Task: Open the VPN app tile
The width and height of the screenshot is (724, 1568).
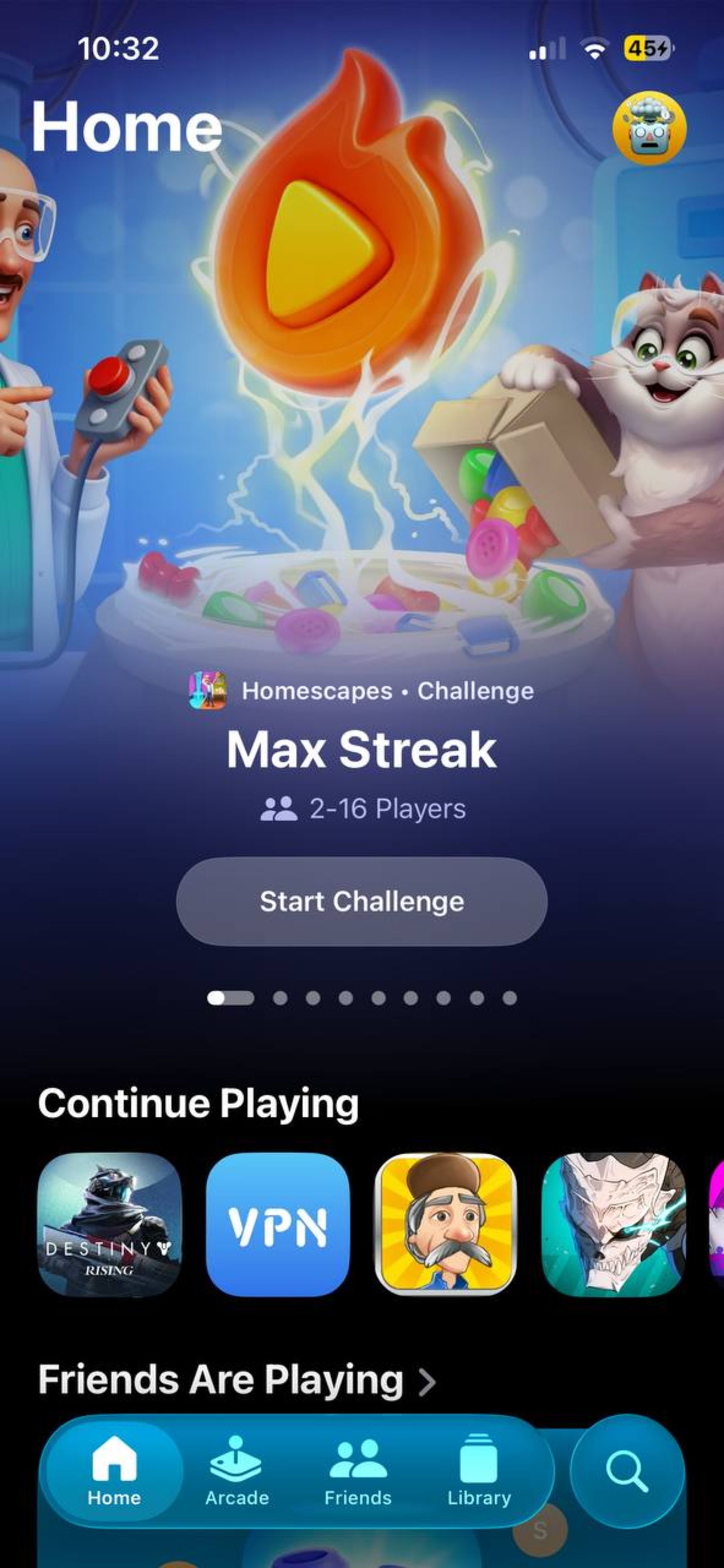Action: [278, 1224]
